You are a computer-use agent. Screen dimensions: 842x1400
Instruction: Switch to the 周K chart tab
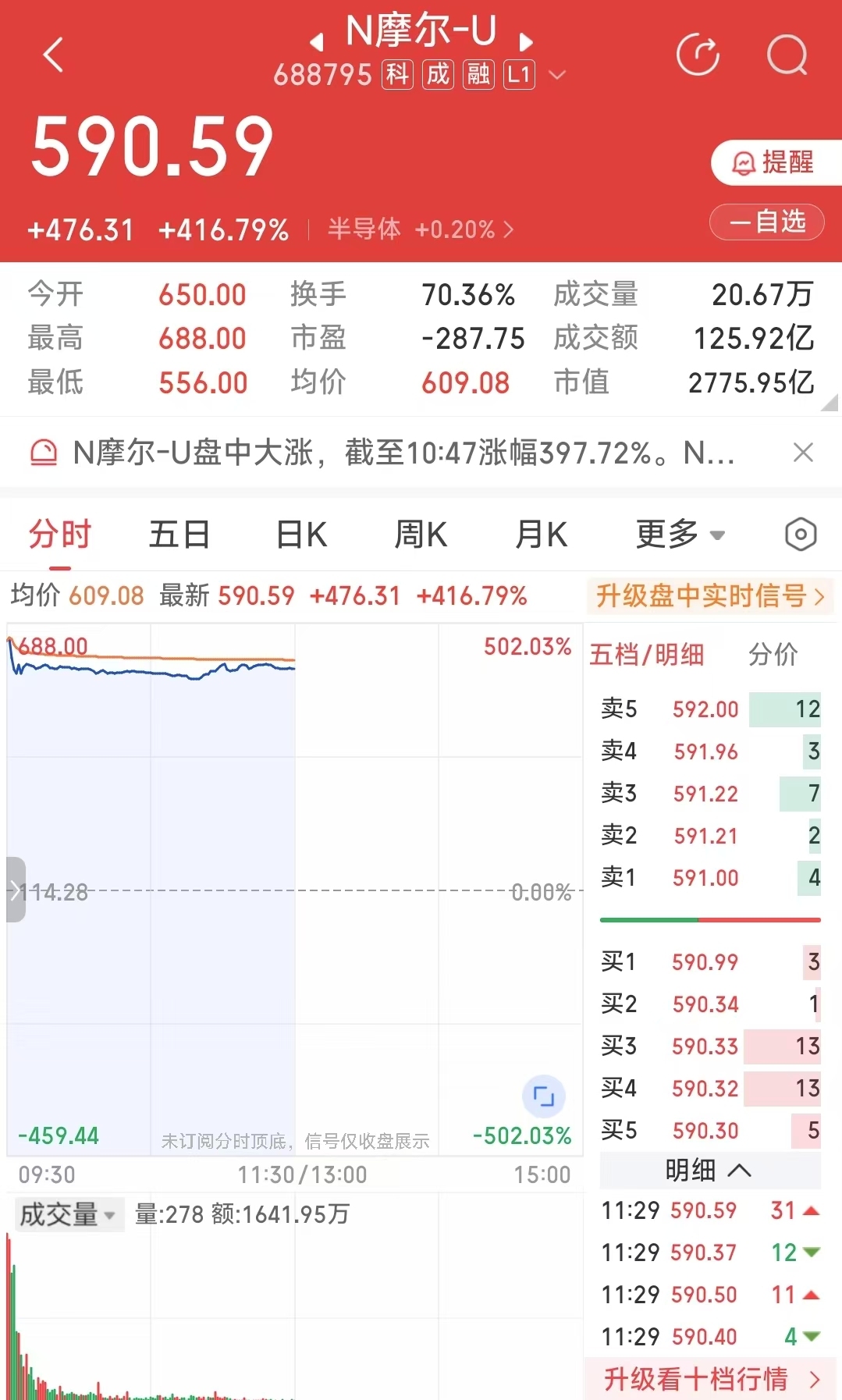click(x=421, y=535)
